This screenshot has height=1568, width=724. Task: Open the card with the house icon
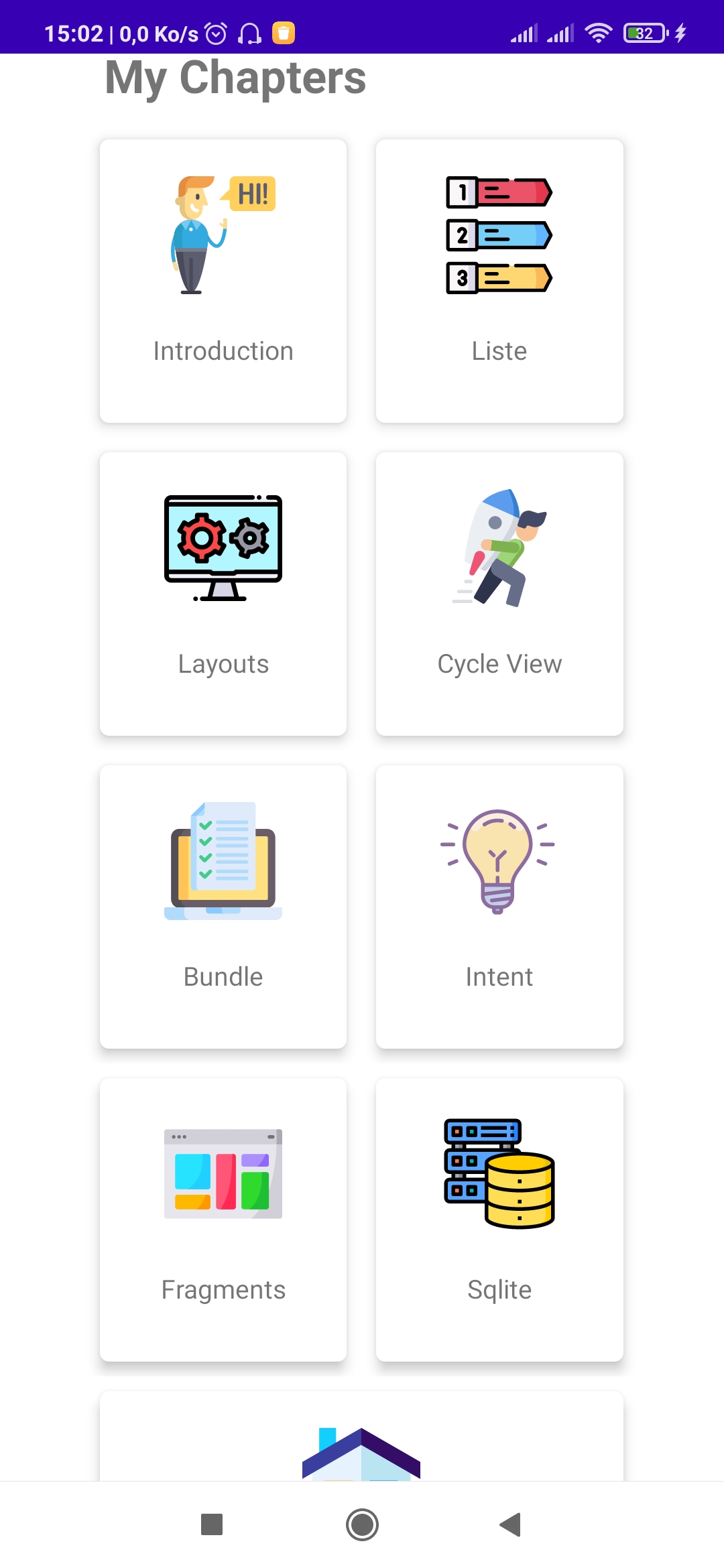click(361, 1441)
